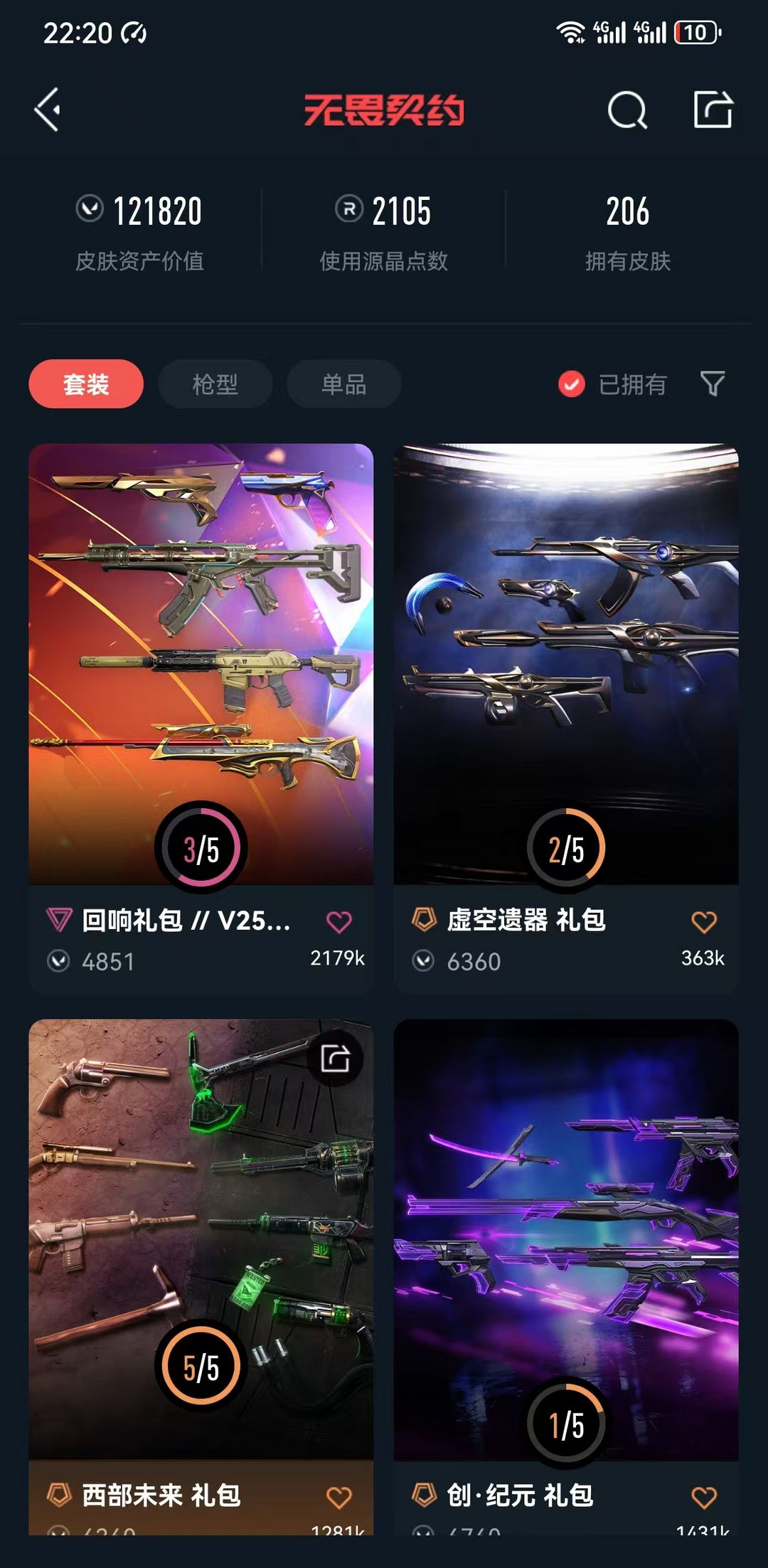Viewport: 768px width, 1568px height.
Task: Open the search icon in the header
Action: point(627,110)
